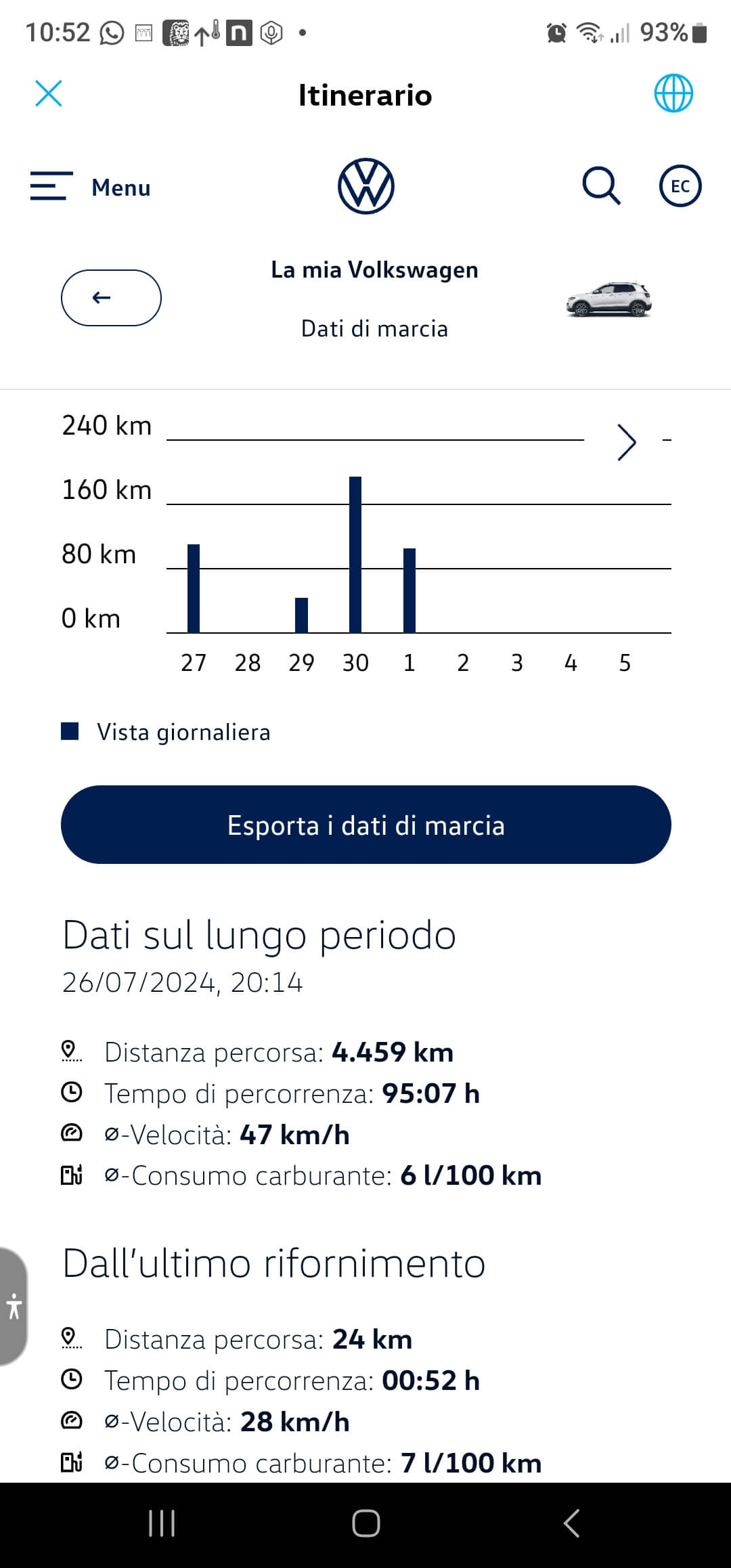Close the Itinerario screen

point(49,93)
